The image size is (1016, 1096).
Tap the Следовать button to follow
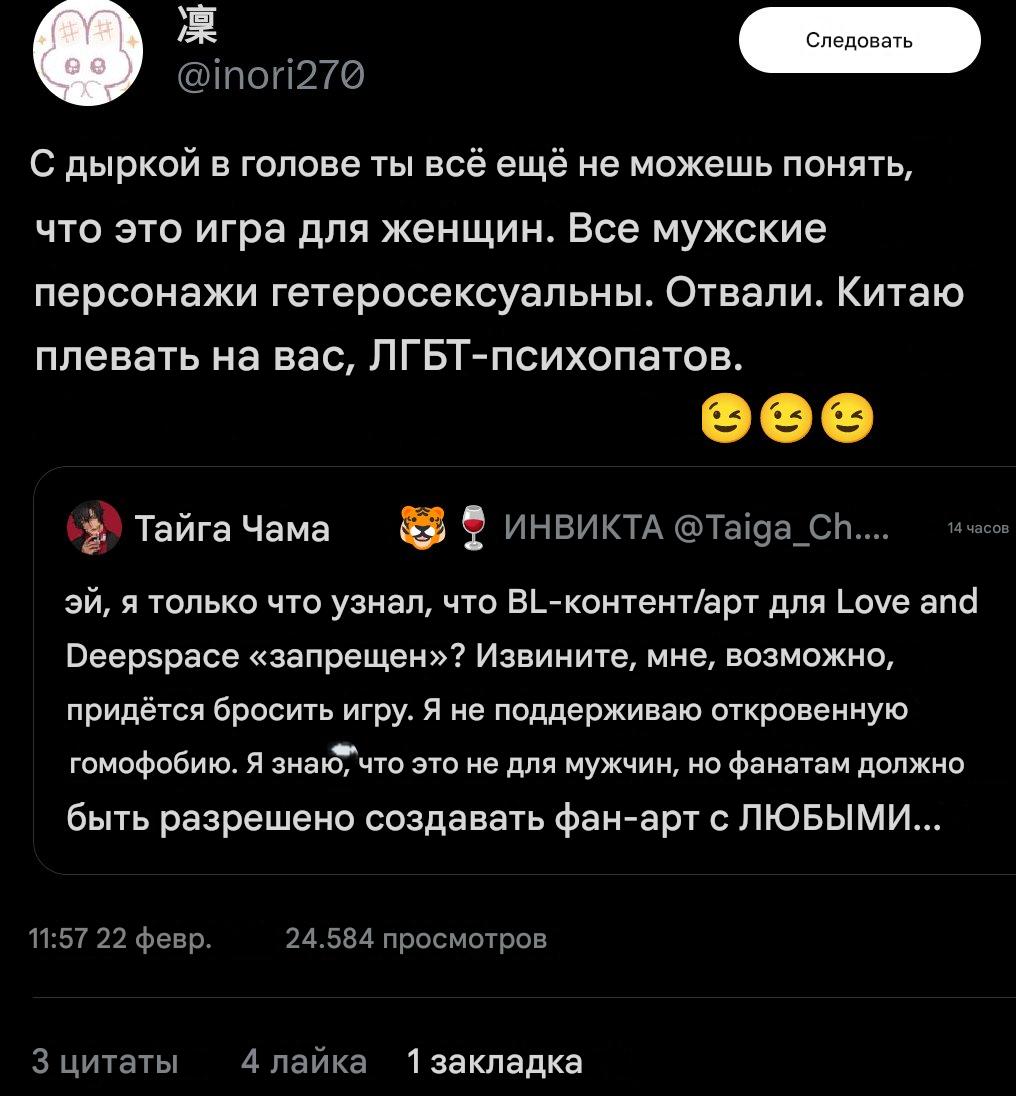tap(858, 41)
